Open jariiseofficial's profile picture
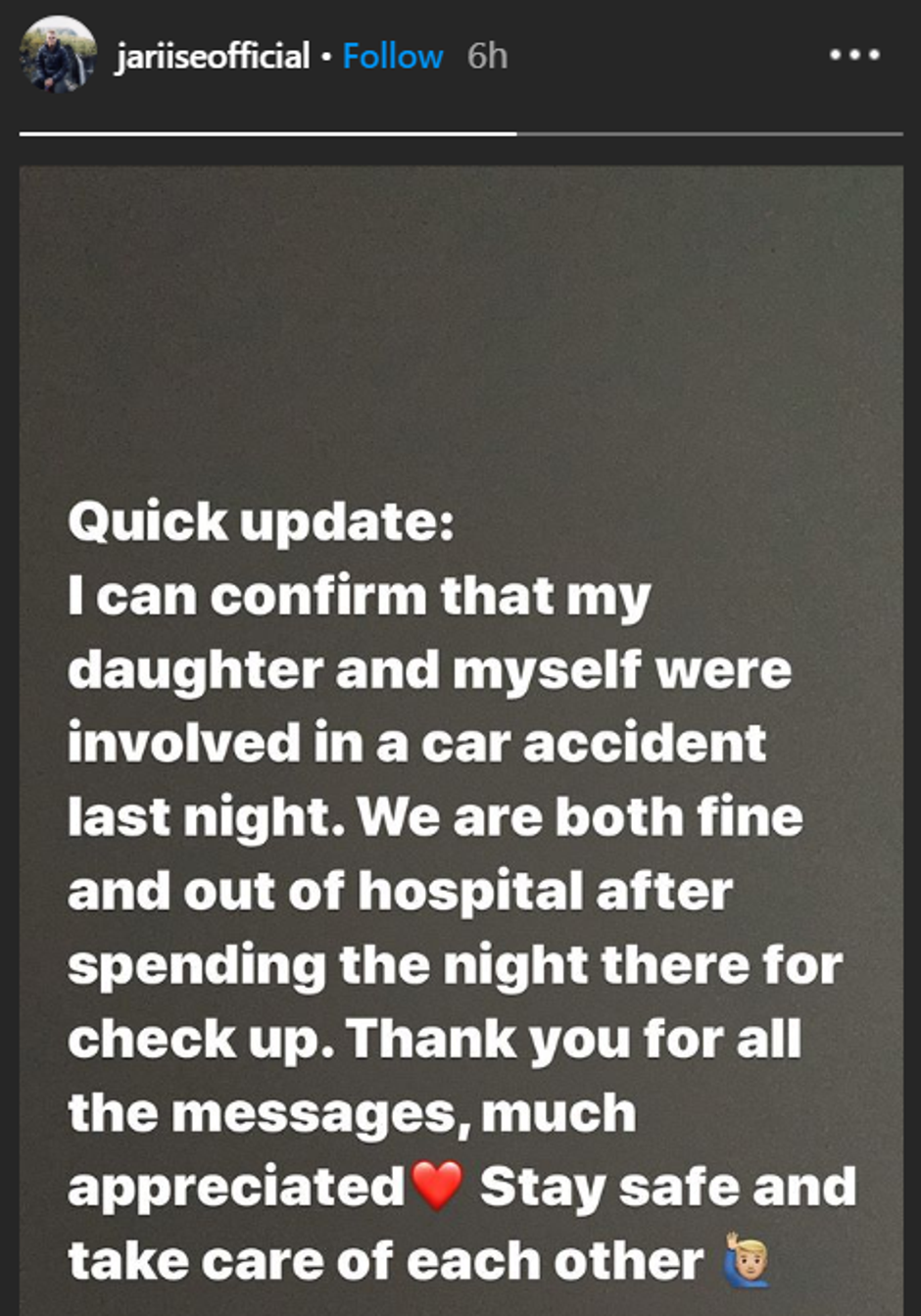The image size is (921, 1316). 57,56
